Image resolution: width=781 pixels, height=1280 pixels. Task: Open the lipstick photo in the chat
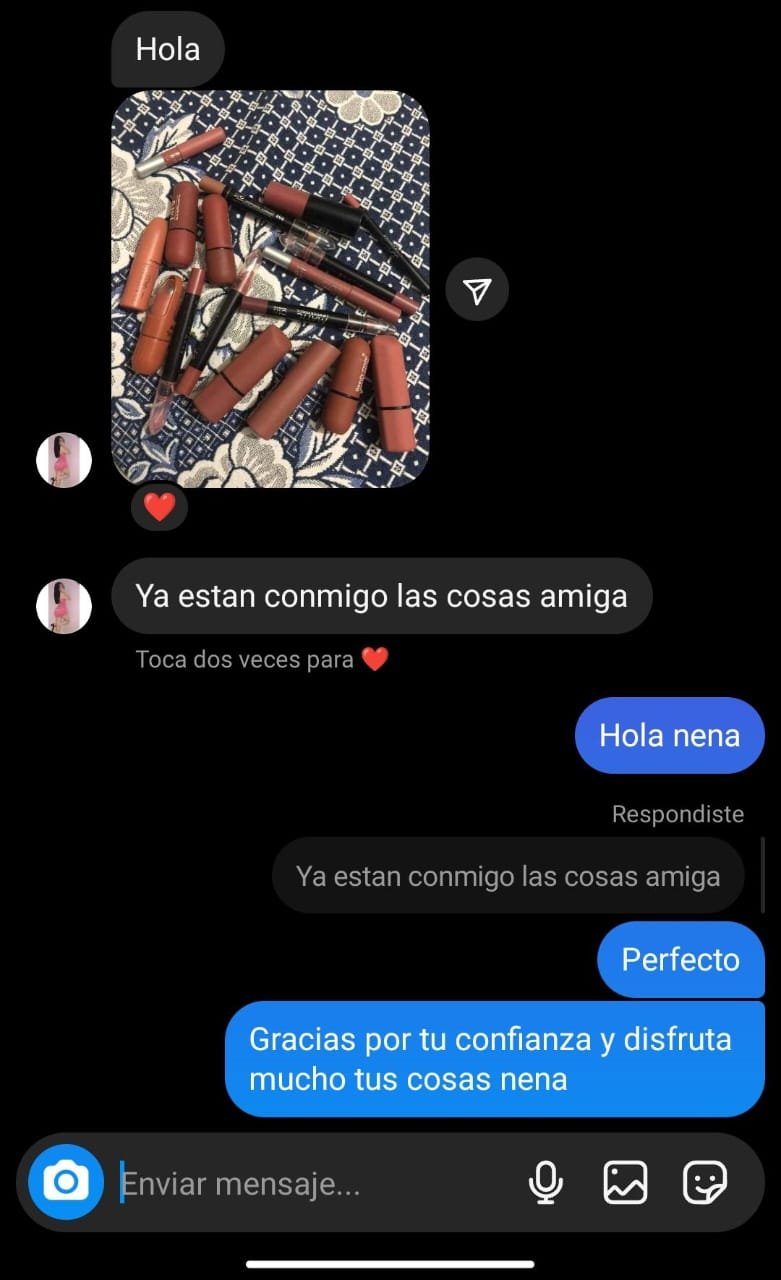coord(270,289)
